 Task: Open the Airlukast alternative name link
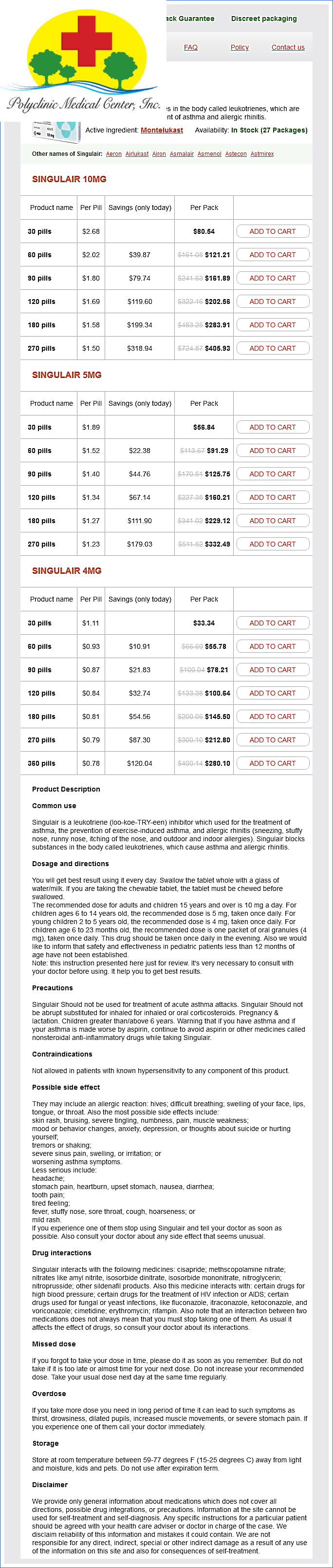(137, 154)
